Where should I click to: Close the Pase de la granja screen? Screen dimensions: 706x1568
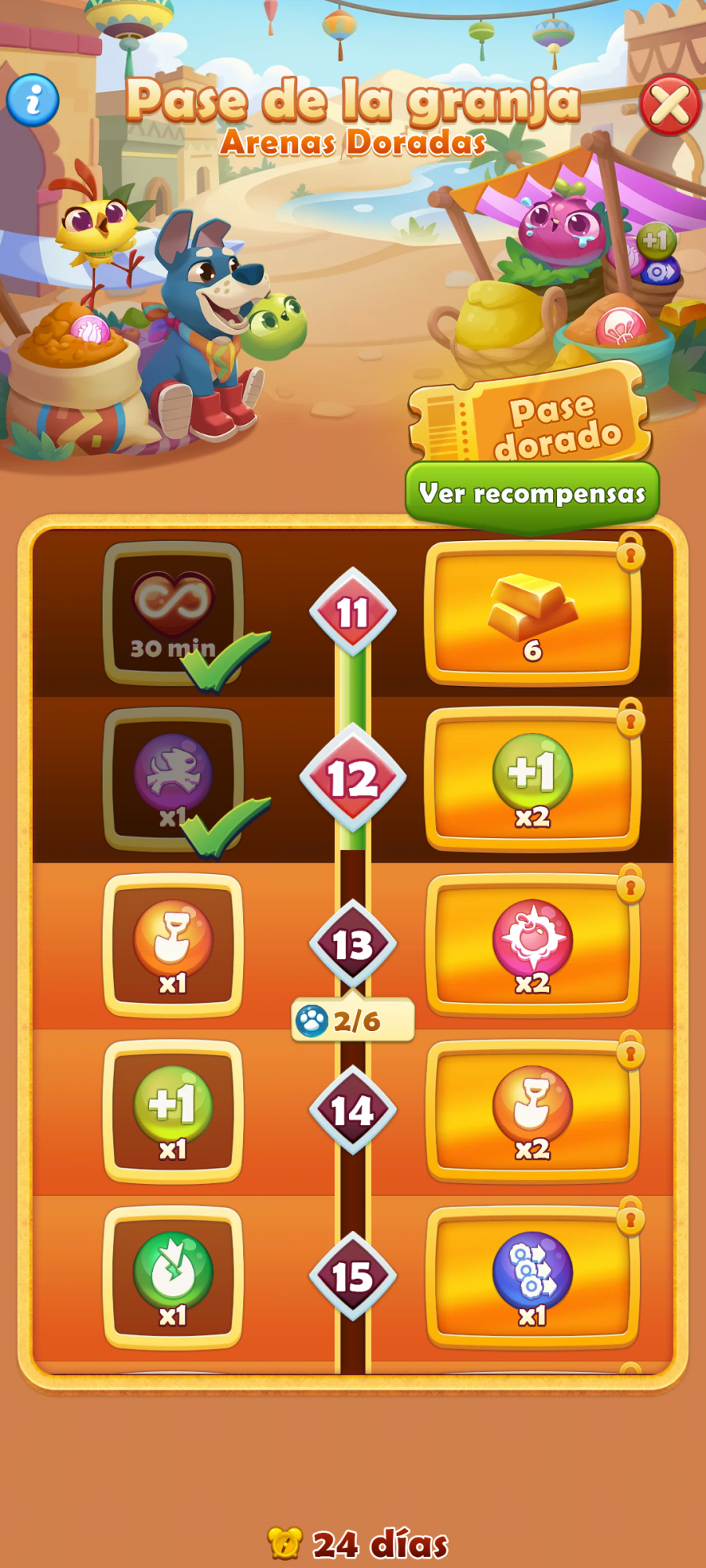670,105
